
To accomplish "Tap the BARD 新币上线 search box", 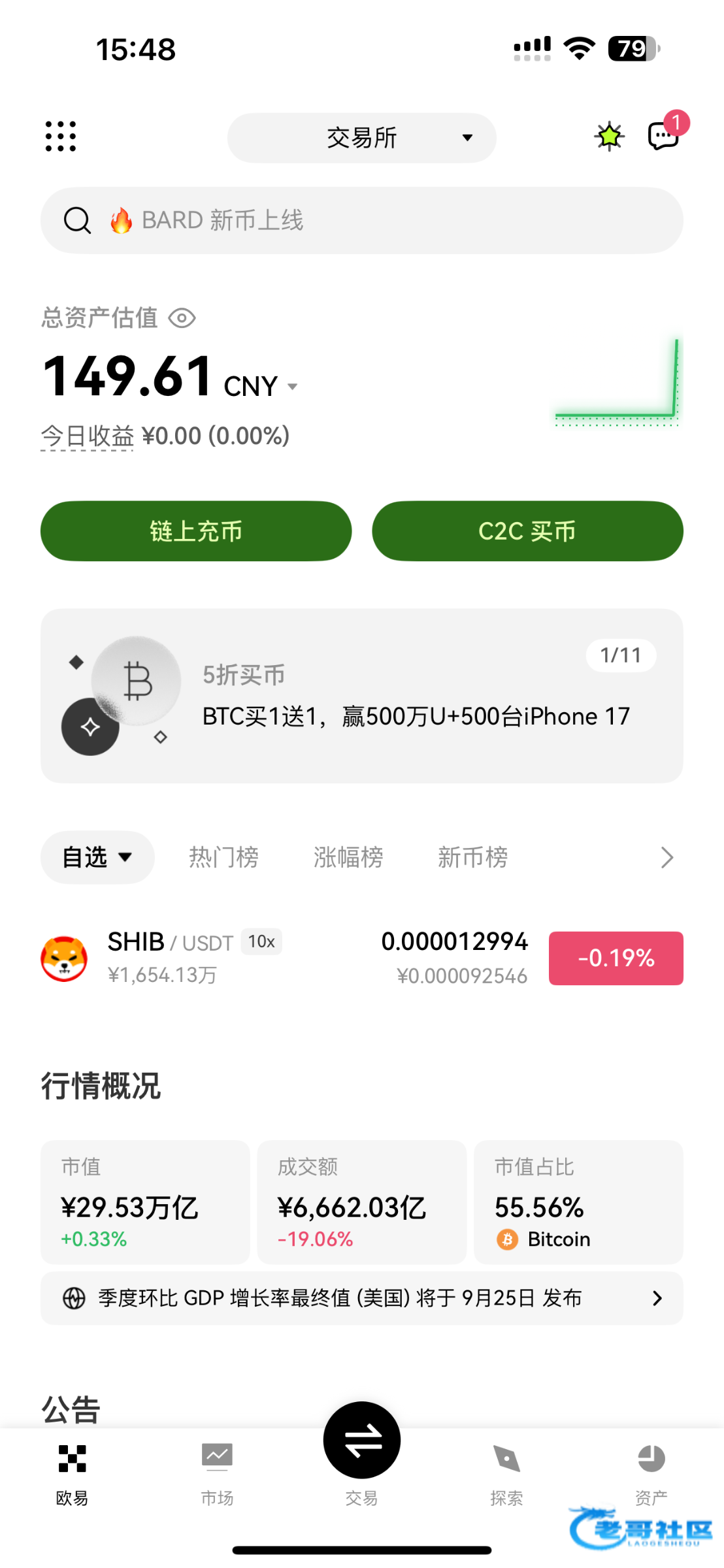I will [361, 220].
